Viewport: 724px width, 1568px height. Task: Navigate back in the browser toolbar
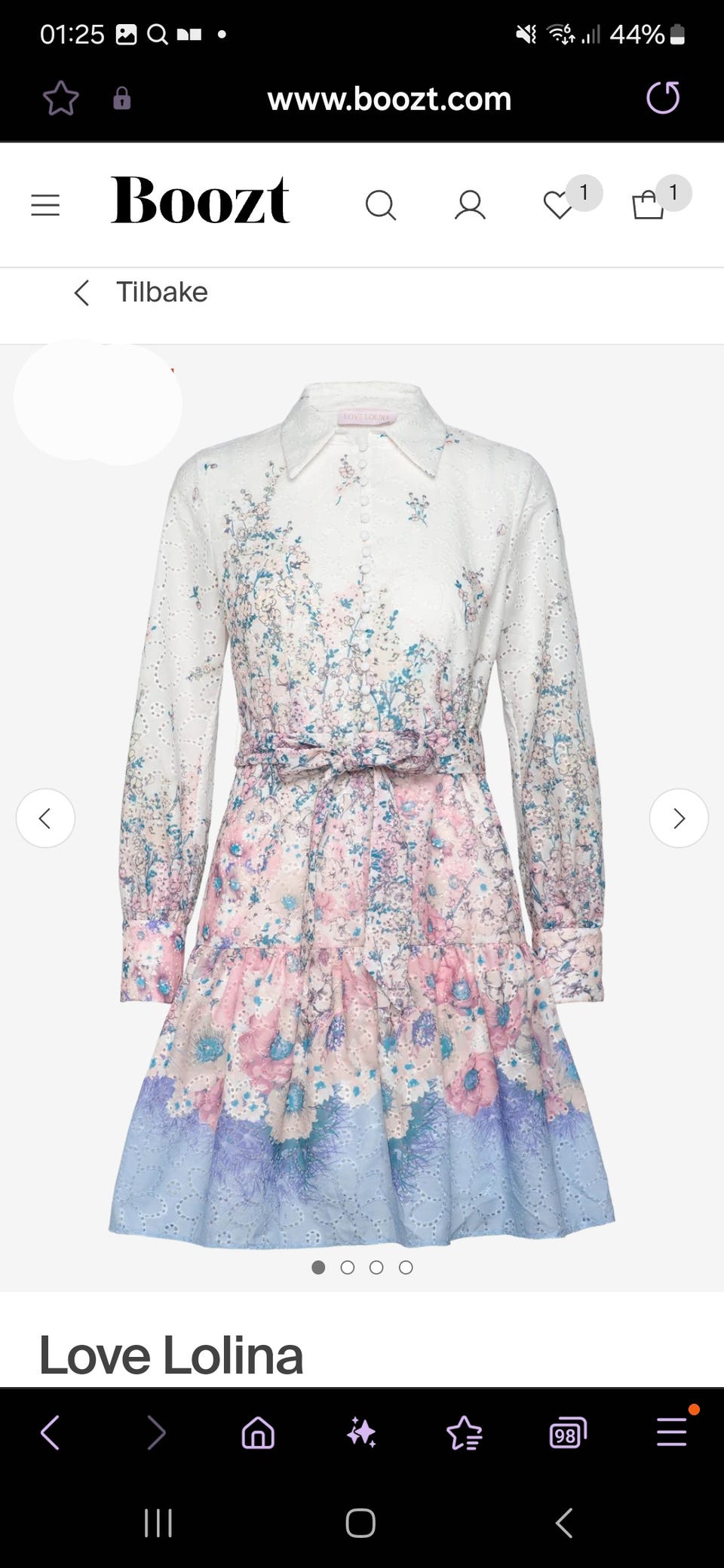[x=50, y=1432]
